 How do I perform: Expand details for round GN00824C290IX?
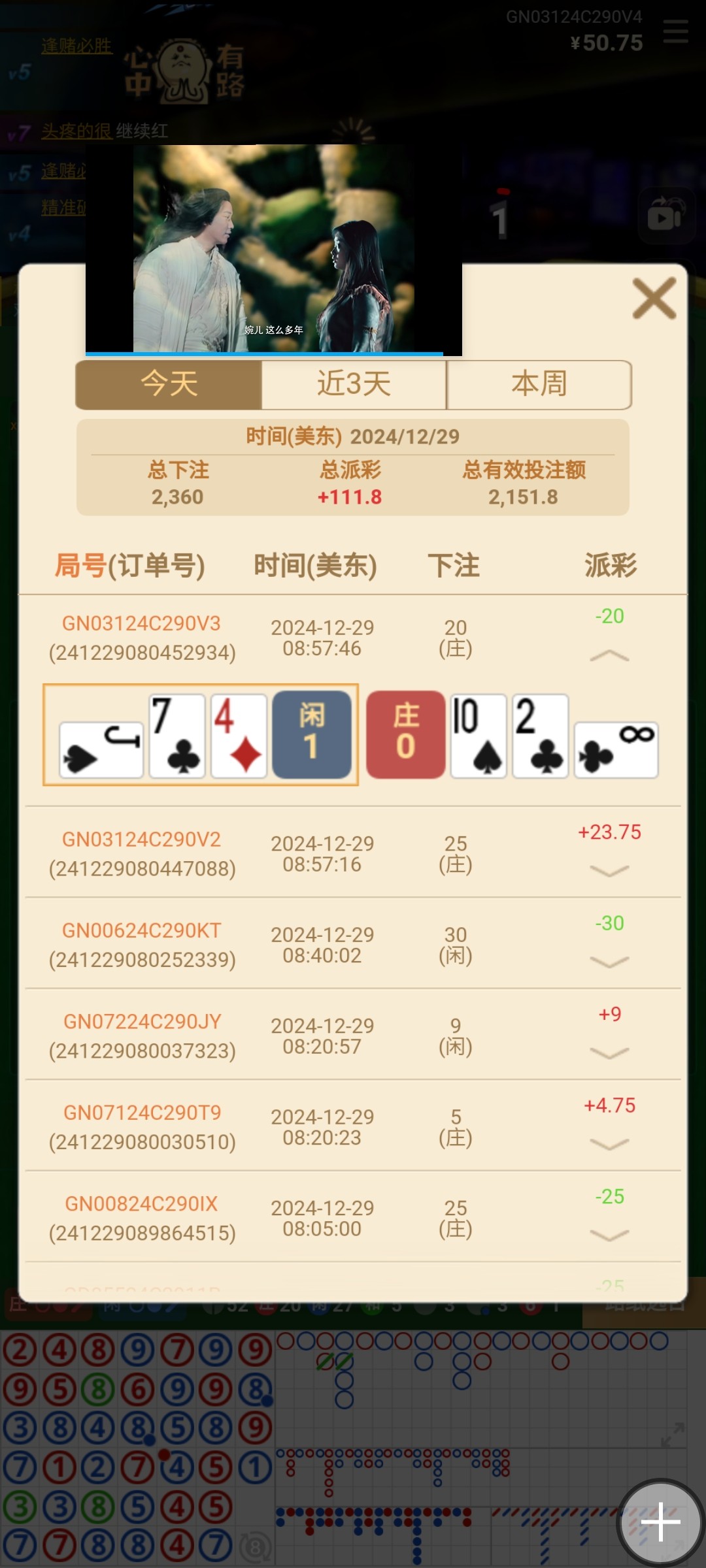[609, 1235]
